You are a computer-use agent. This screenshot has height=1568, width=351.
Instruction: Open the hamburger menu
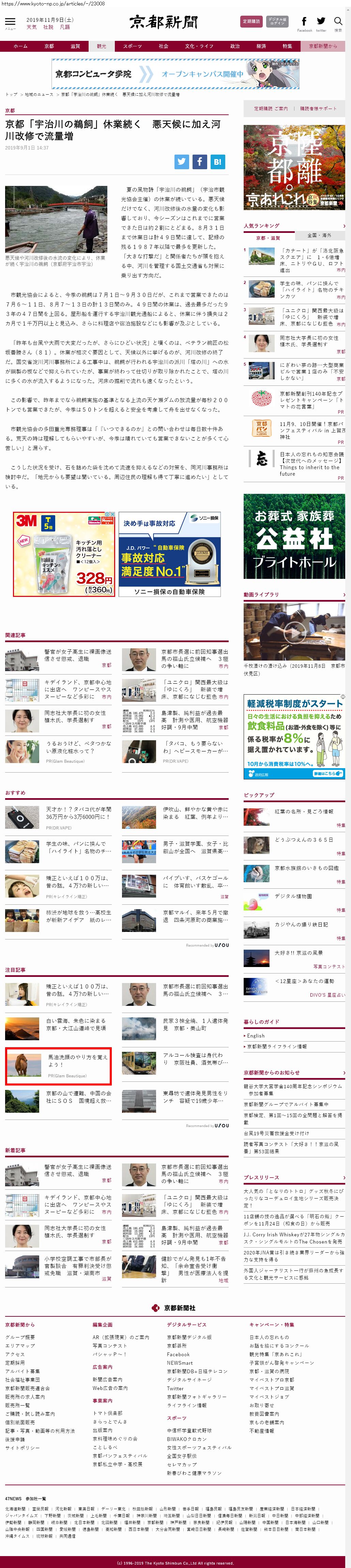pyautogui.click(x=10, y=22)
